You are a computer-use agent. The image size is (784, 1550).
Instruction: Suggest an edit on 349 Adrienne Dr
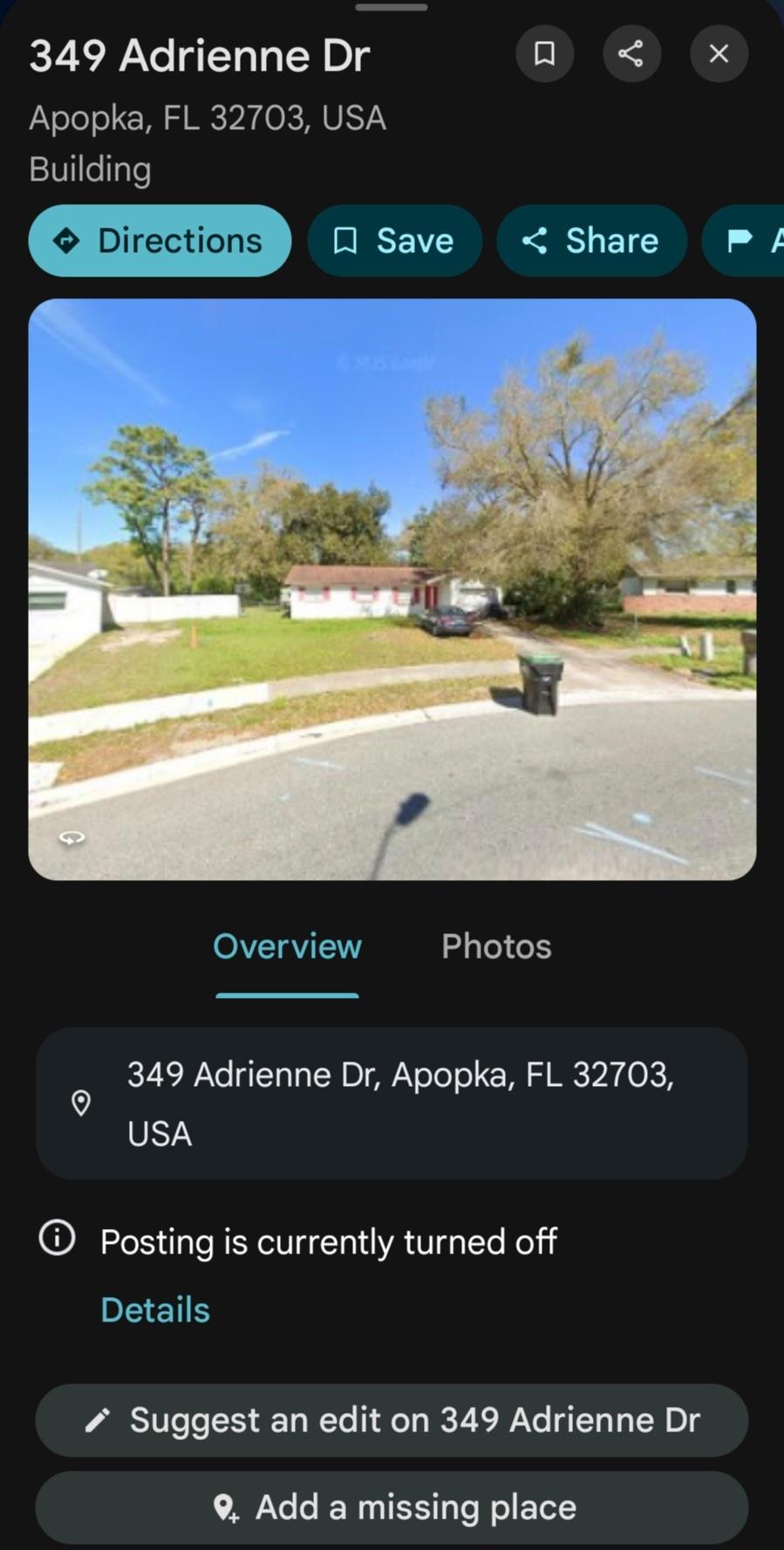click(x=392, y=1420)
